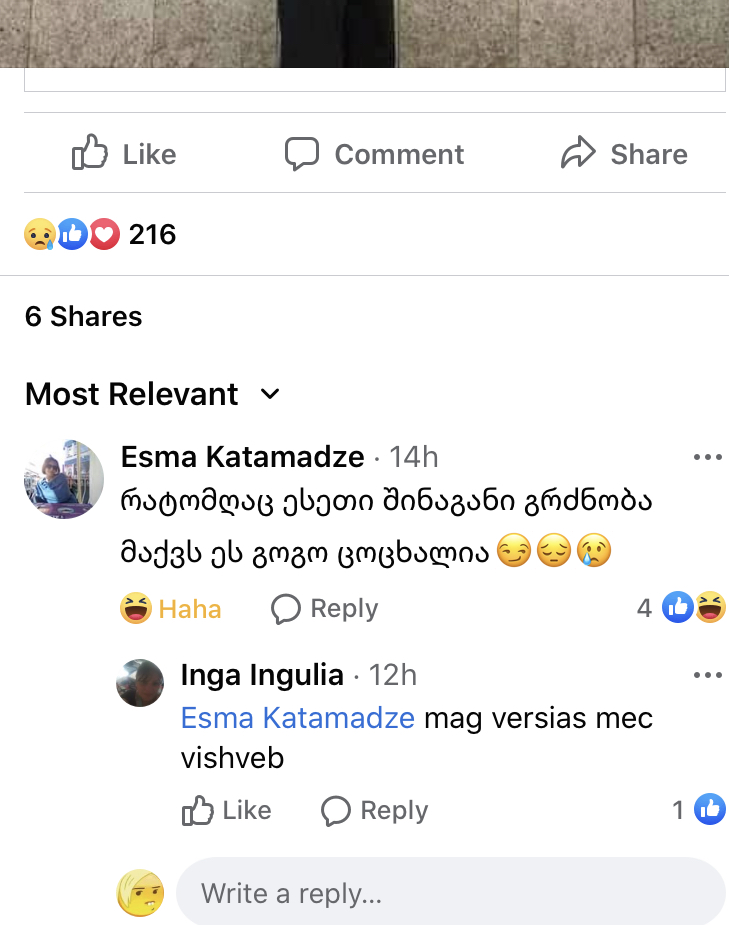Comment on the post
Screen dimensions: 729x925
click(x=375, y=154)
